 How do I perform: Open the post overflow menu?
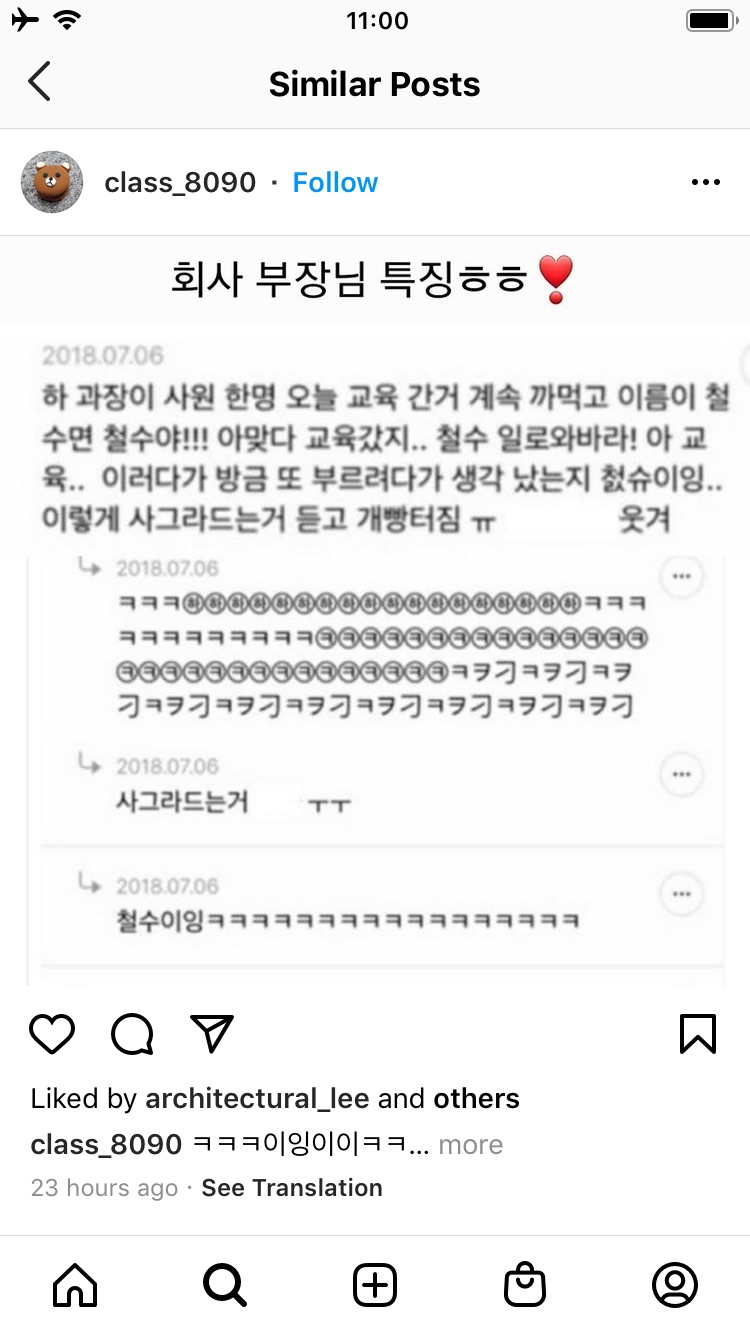click(706, 182)
